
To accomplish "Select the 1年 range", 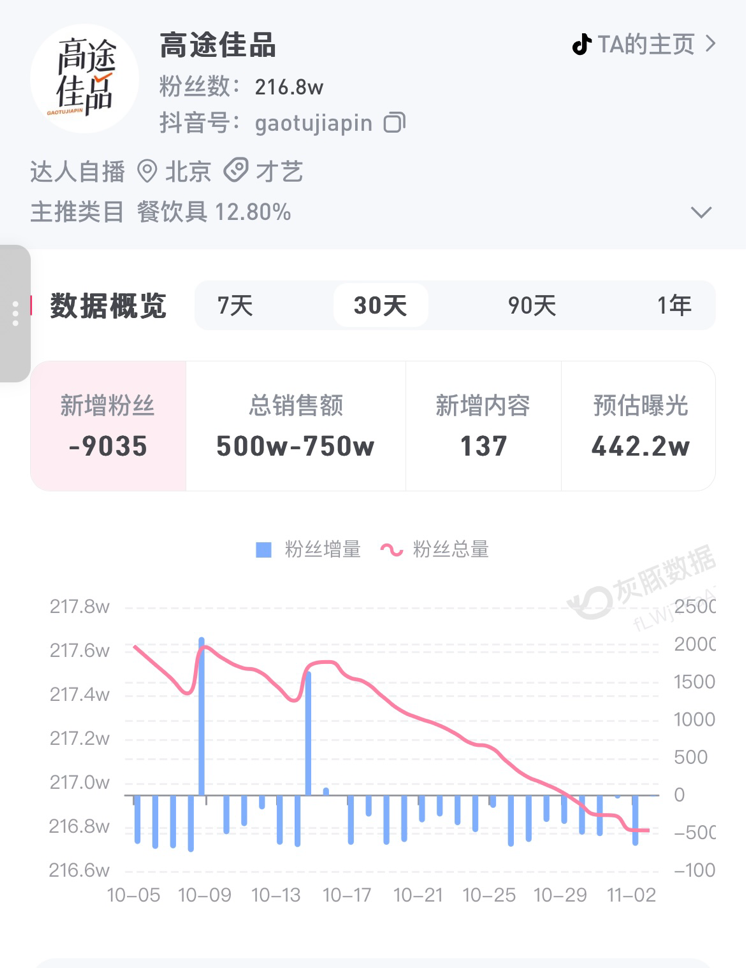I will coord(674,306).
